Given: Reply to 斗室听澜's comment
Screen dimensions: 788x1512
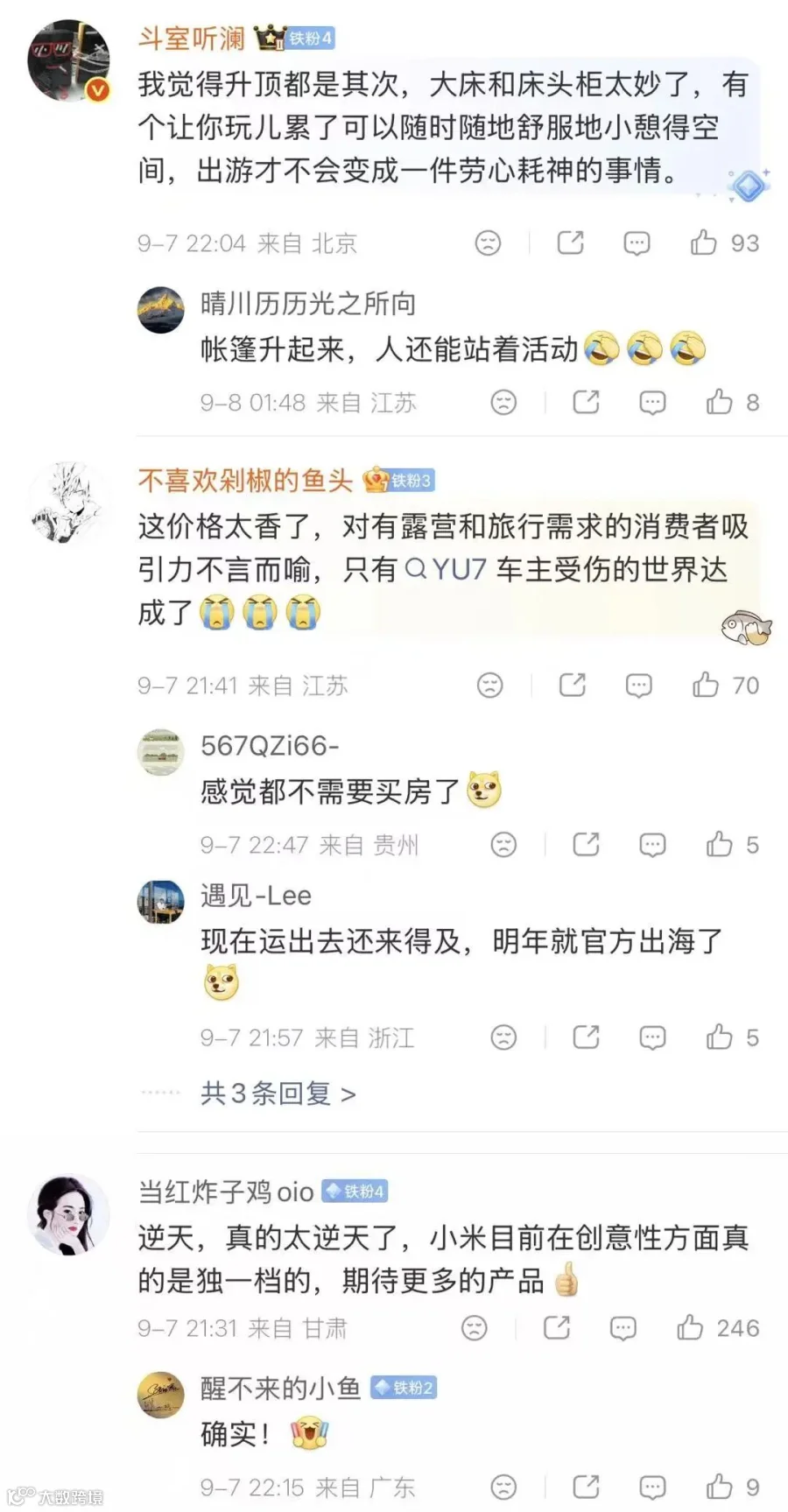Looking at the screenshot, I should click(637, 243).
